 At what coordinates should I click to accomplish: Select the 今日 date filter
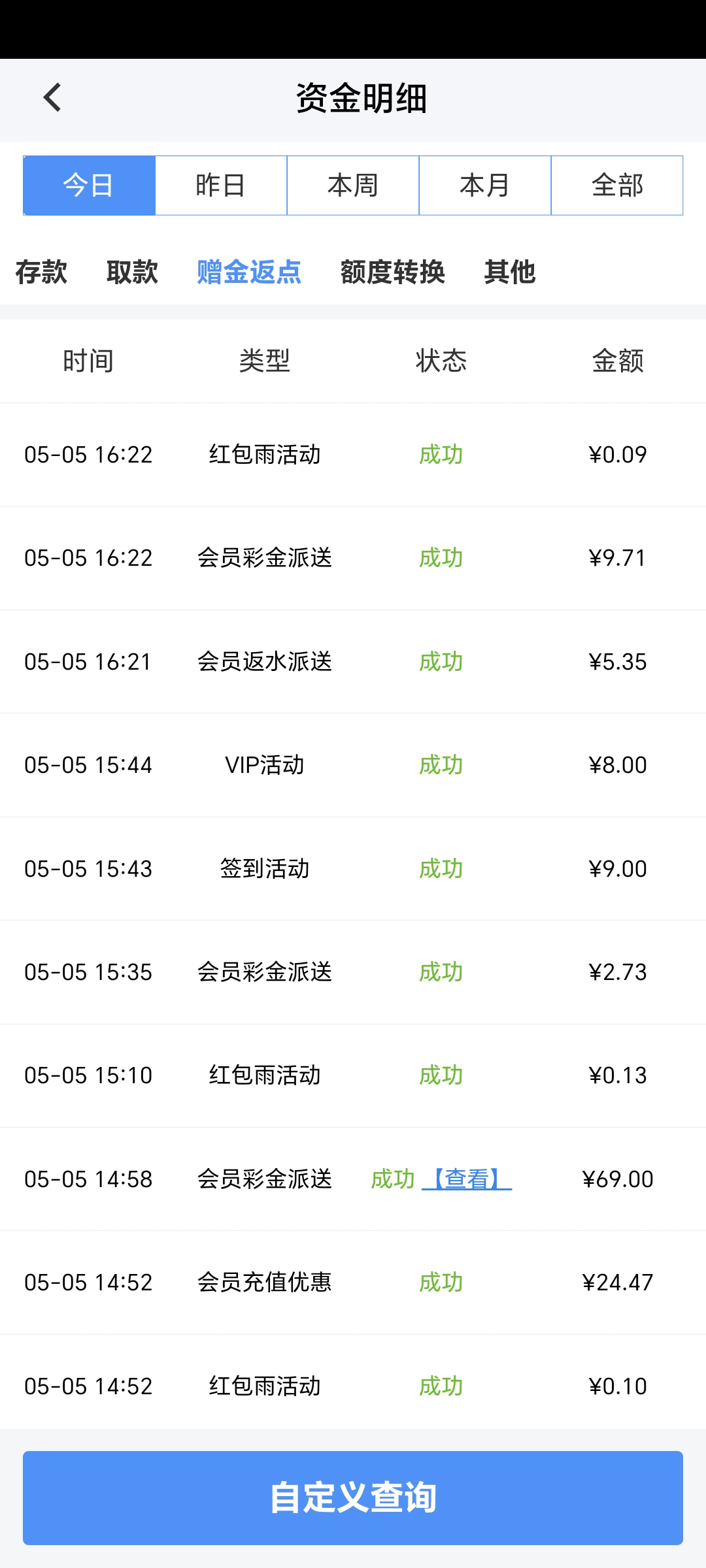click(89, 186)
